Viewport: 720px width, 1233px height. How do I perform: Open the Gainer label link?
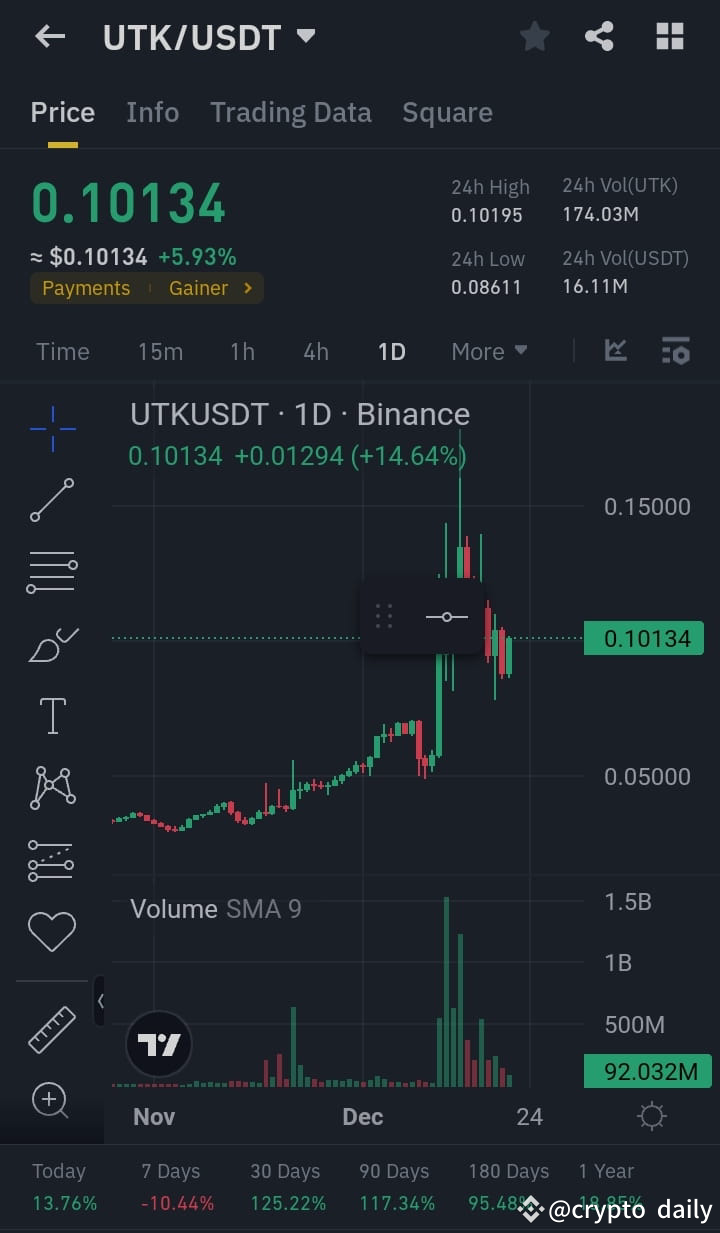(x=199, y=288)
